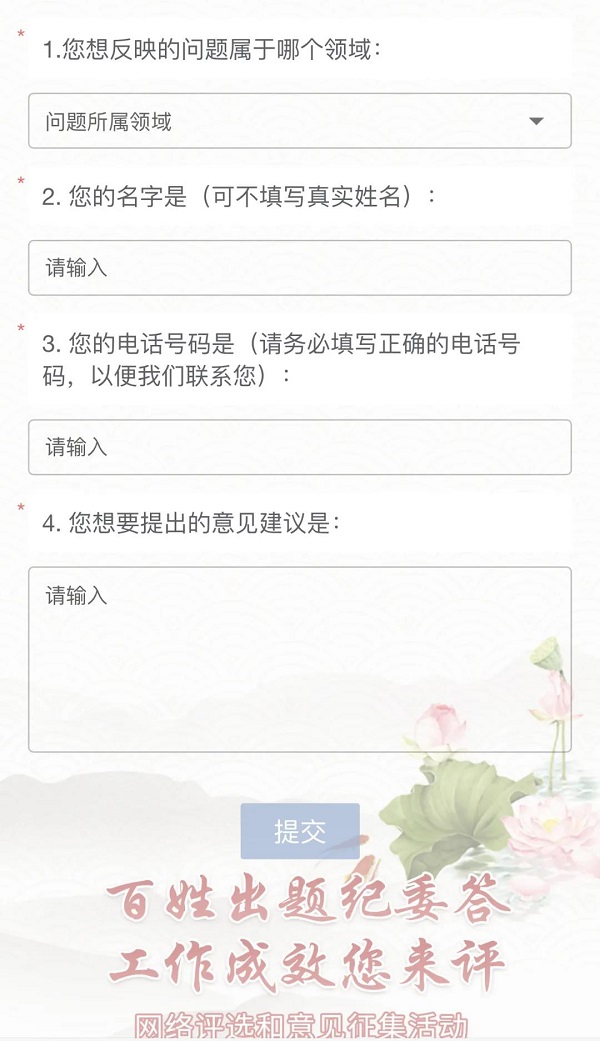
Task: Select the 意见建议 text area
Action: coord(299,659)
